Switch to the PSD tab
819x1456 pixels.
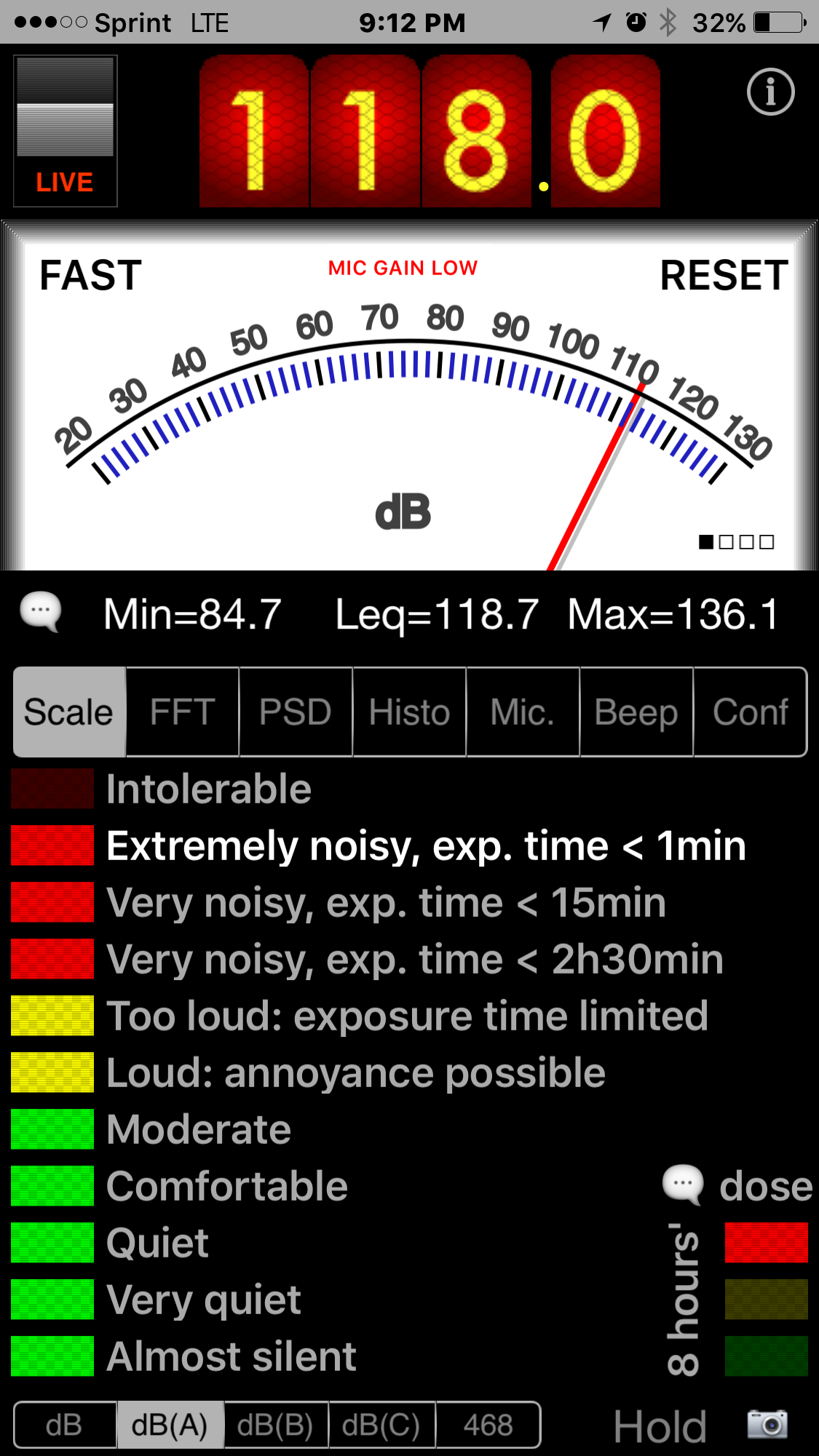[296, 712]
